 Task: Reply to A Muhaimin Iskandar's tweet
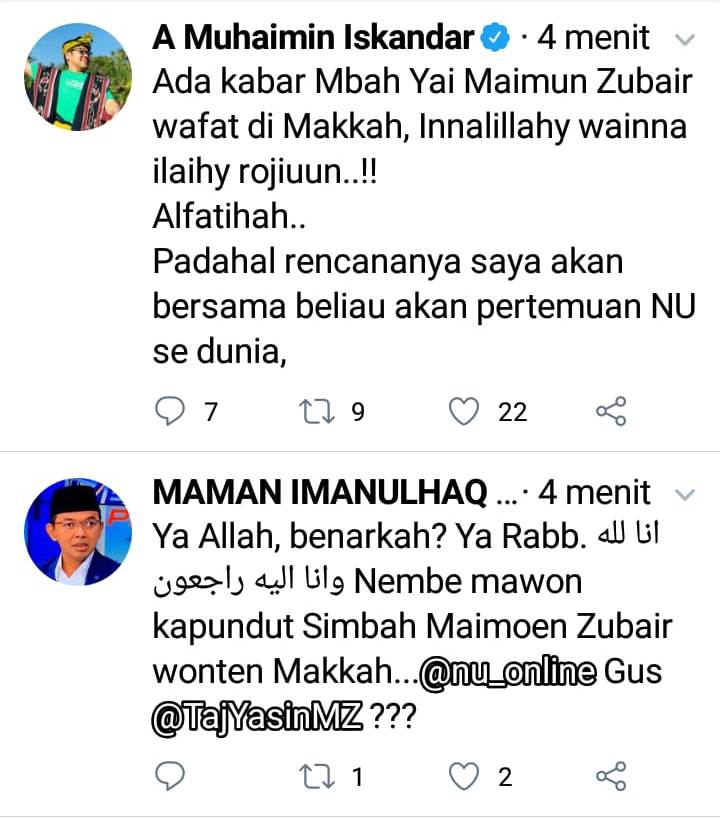point(172,411)
